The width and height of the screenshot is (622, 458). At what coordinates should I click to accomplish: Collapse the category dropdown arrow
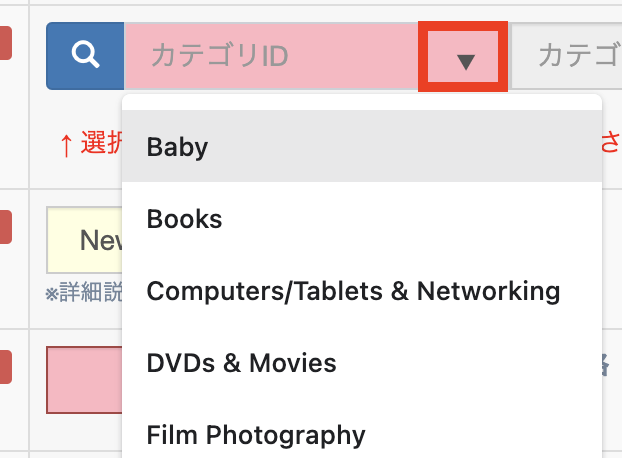pos(464,58)
